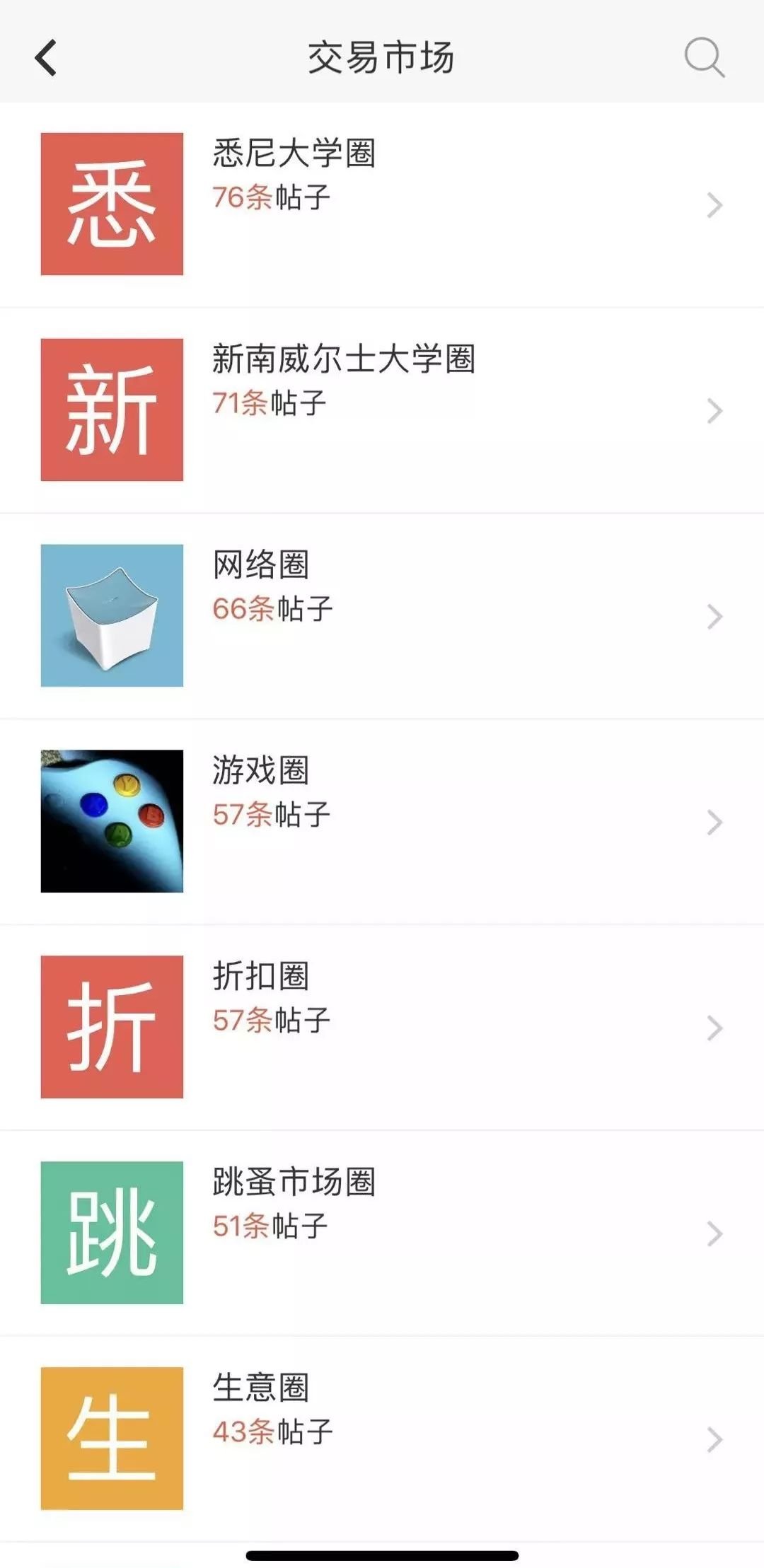Open the 游戏圈 row
Viewport: 764px width, 1568px height.
(382, 822)
